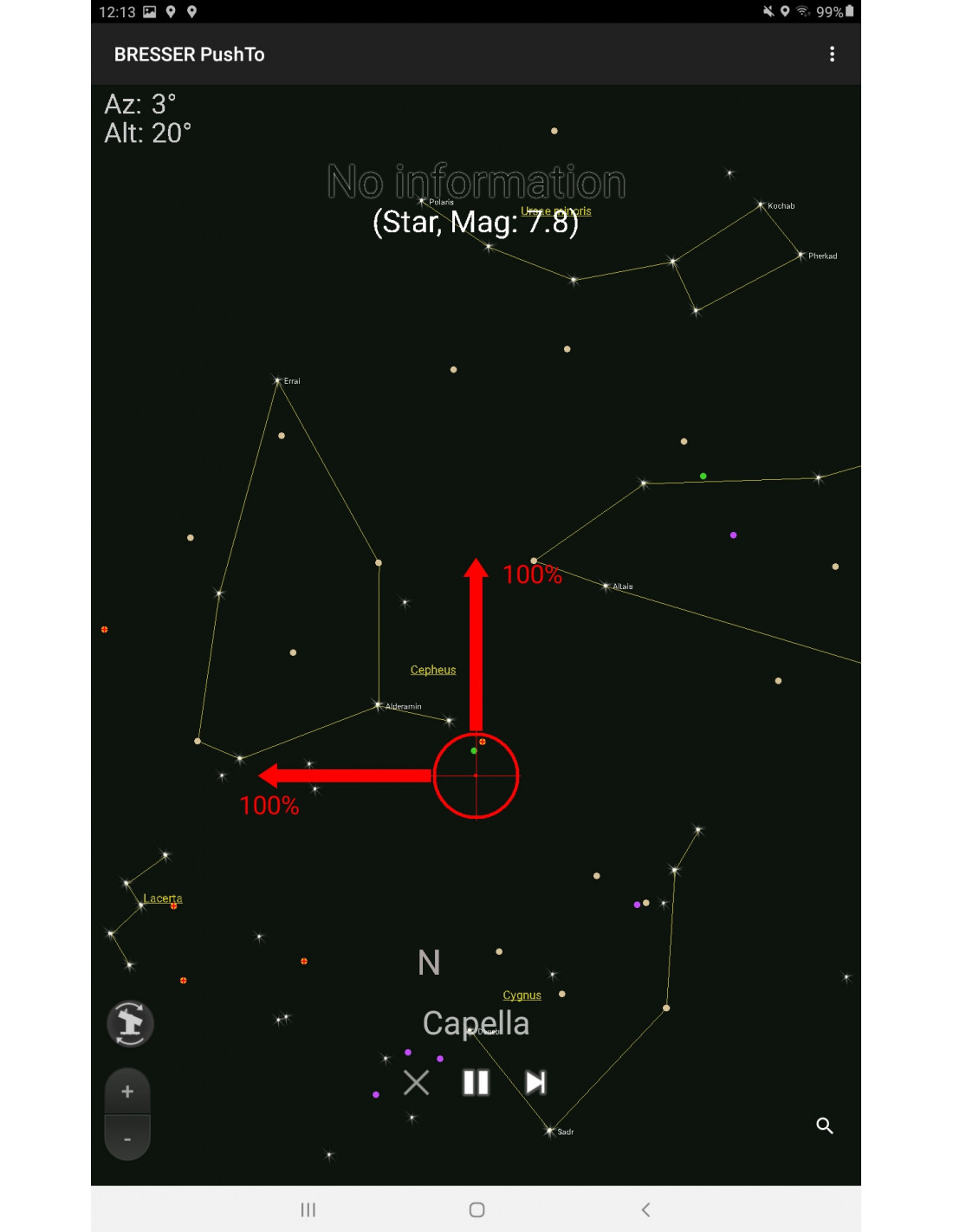Open the star search
Screen dimensions: 953x1232
(x=824, y=1125)
